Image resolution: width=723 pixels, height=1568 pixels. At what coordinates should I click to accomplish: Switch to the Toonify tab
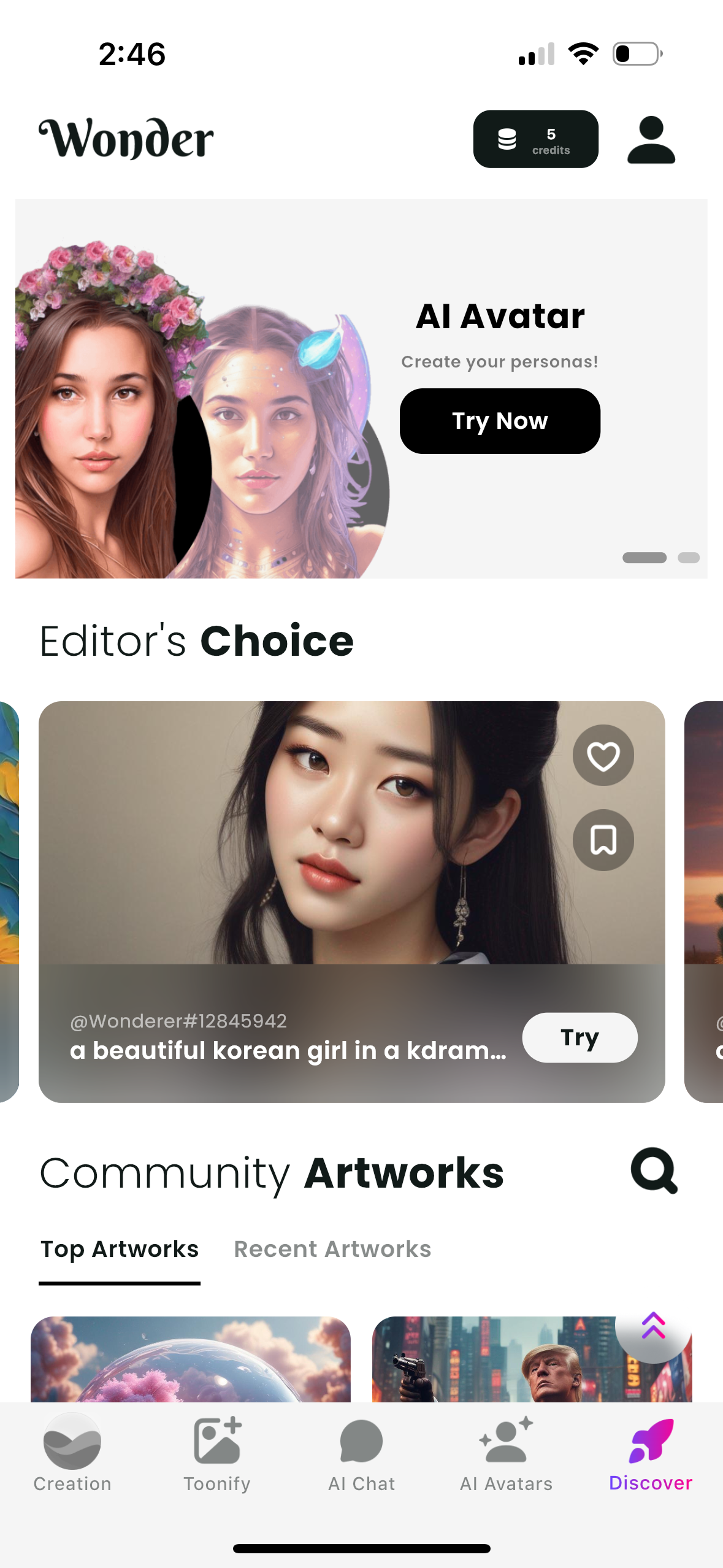[217, 1452]
